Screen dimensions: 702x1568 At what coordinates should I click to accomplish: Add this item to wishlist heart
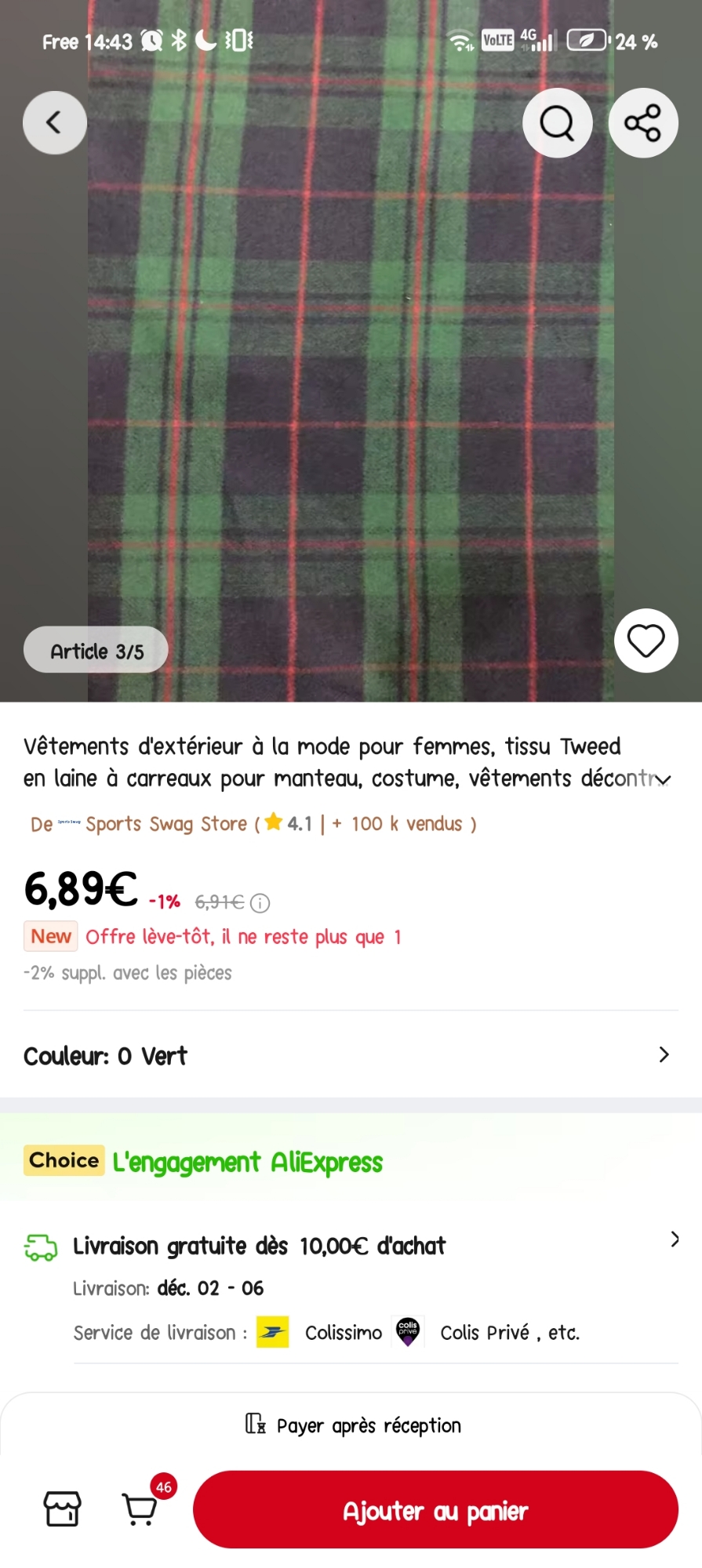click(646, 641)
